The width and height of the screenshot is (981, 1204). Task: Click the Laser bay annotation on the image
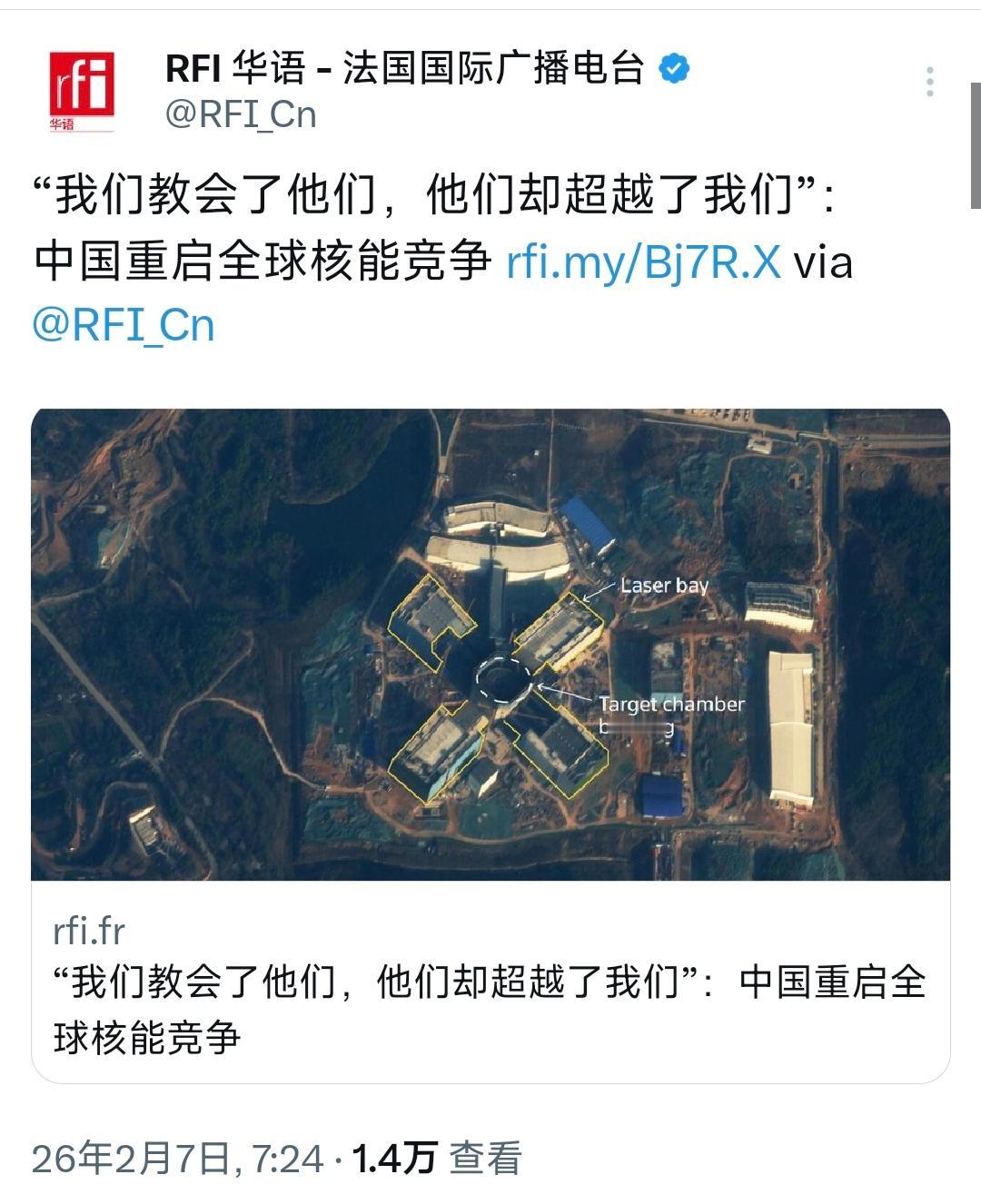(x=664, y=584)
